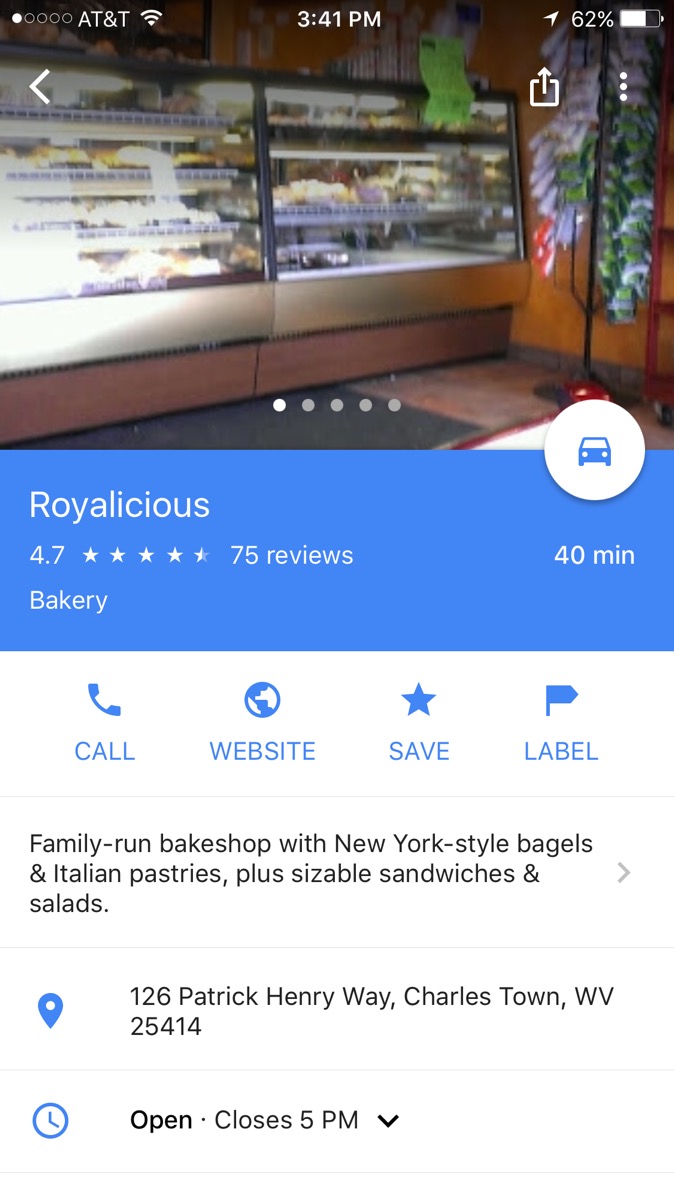
Task: Share this Royalicious listing
Action: (x=544, y=87)
